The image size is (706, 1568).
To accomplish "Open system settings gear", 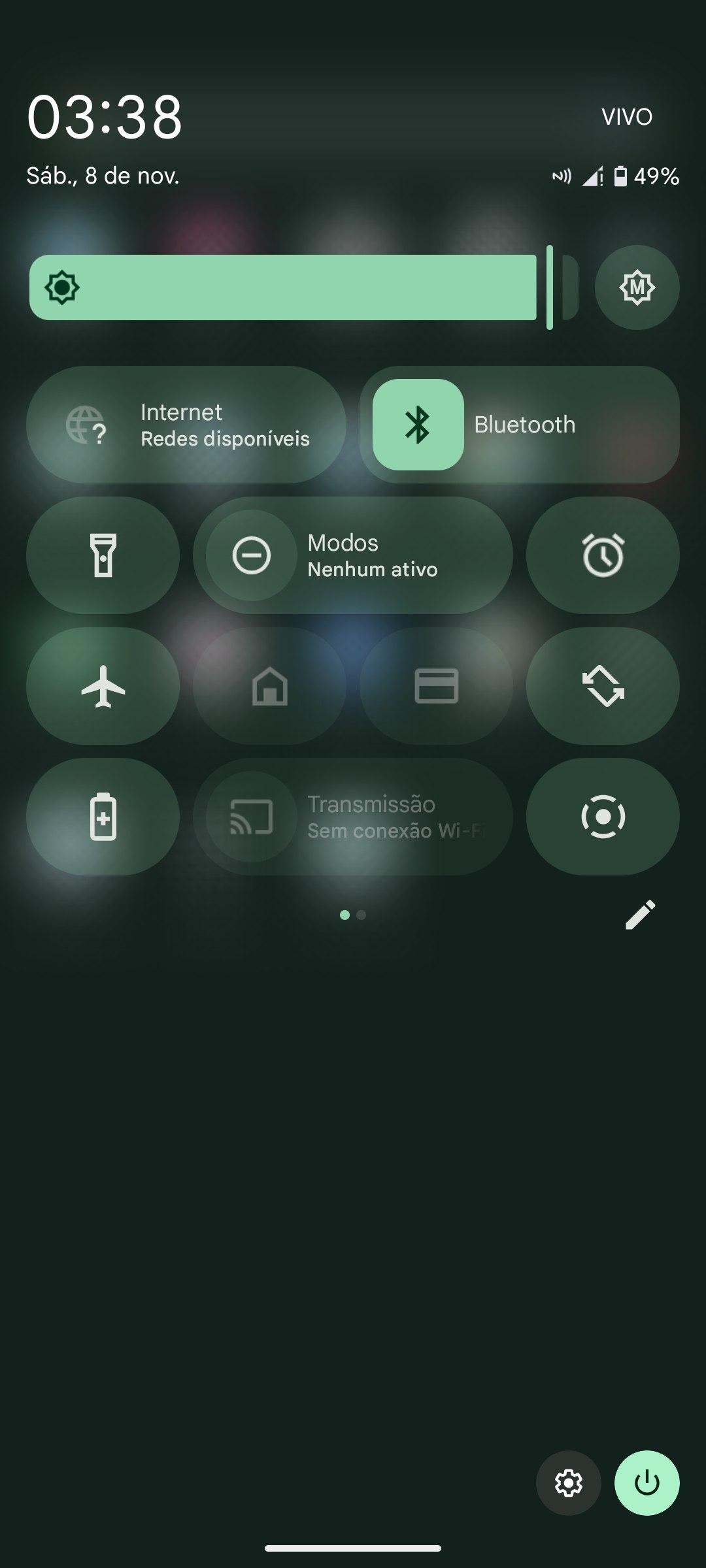I will [569, 1483].
